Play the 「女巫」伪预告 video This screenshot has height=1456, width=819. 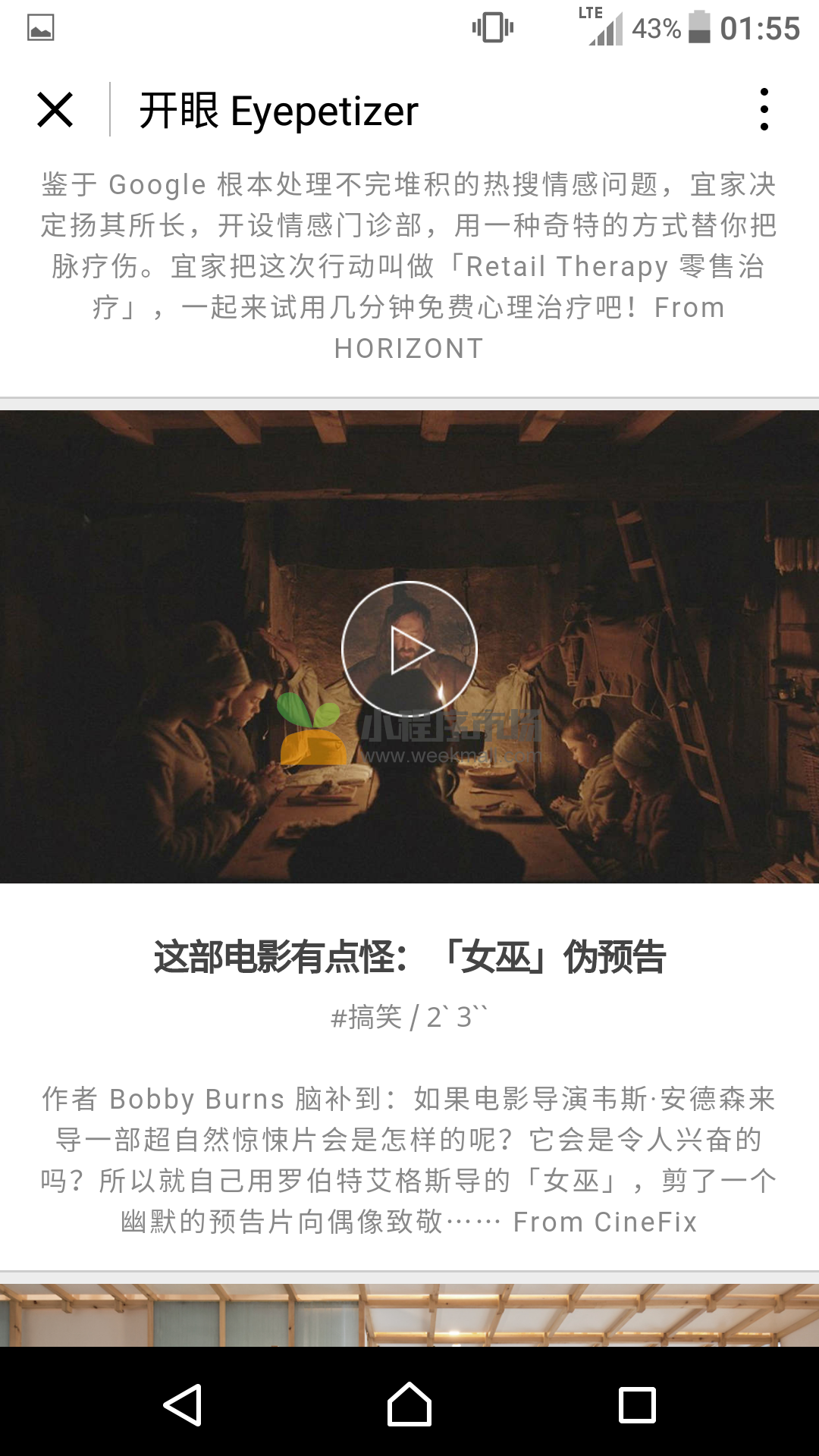pos(409,649)
